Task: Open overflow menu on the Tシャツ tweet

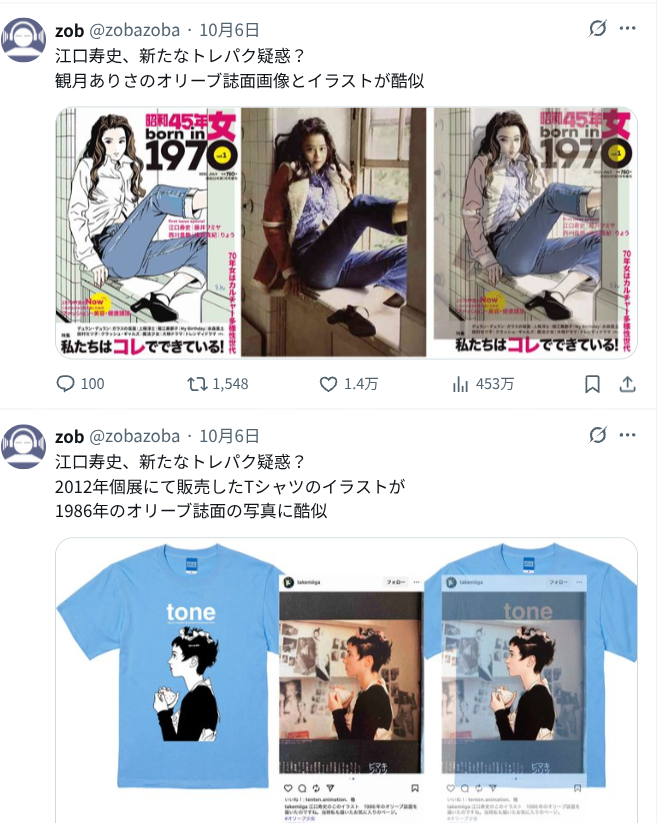Action: (x=628, y=435)
